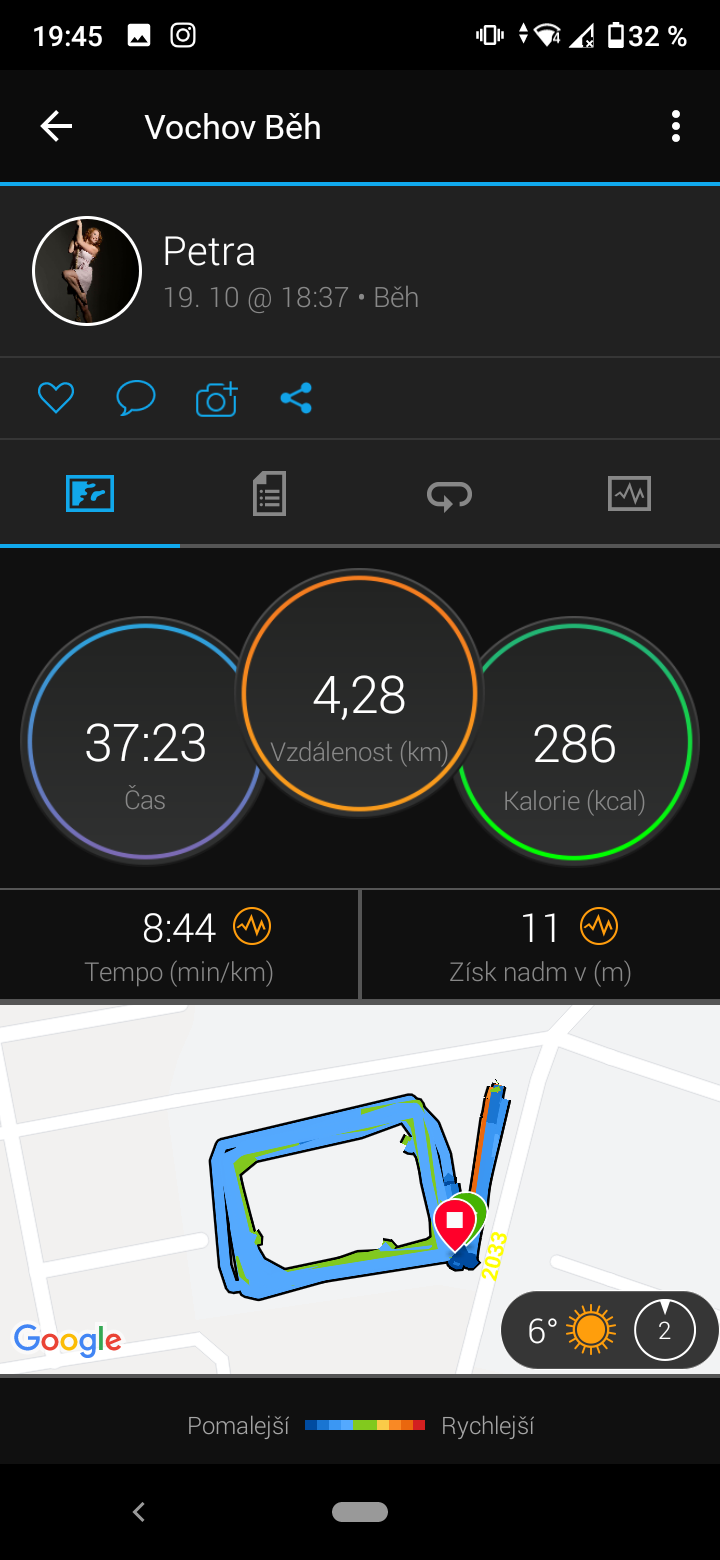Open the route map of the run
The width and height of the screenshot is (720, 1560).
click(360, 1188)
